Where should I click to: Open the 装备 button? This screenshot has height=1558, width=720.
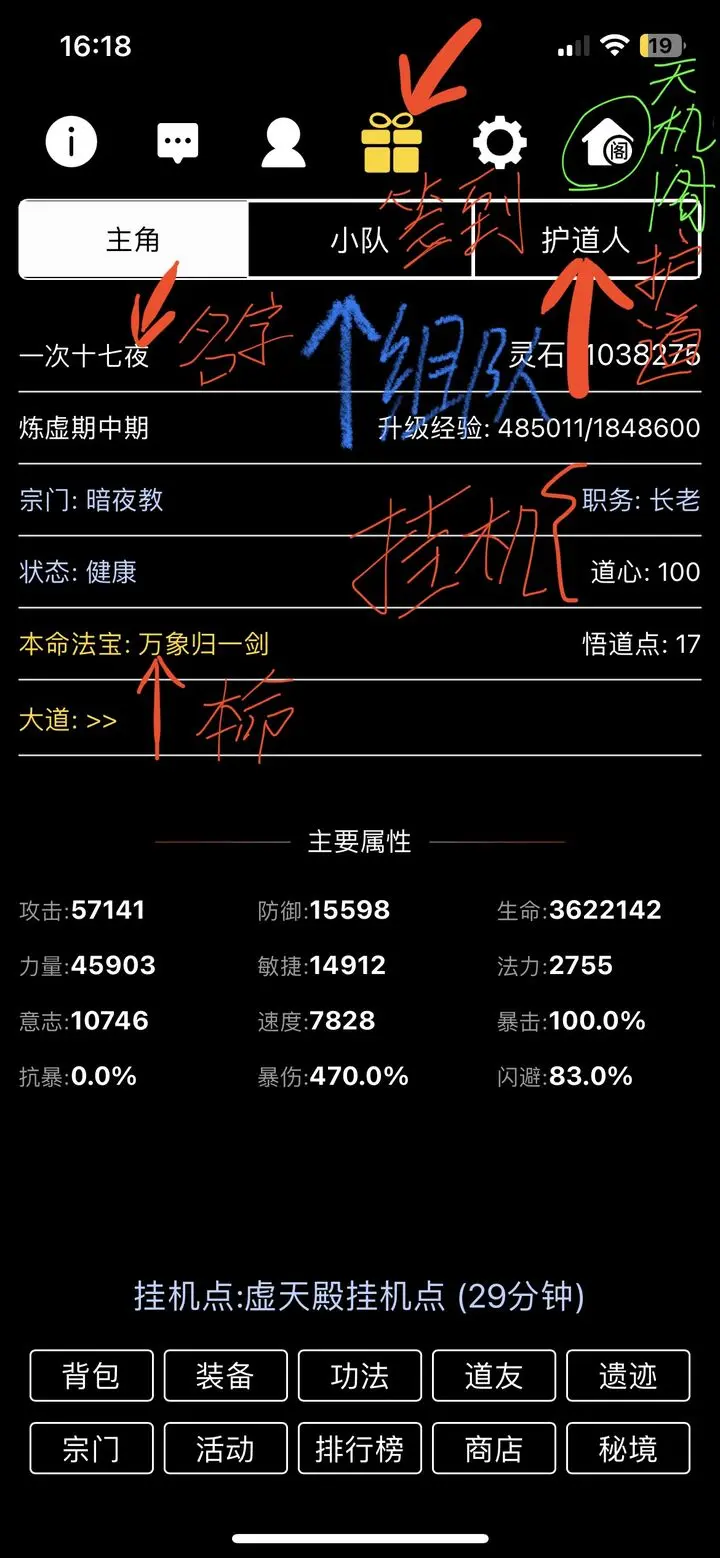225,1376
